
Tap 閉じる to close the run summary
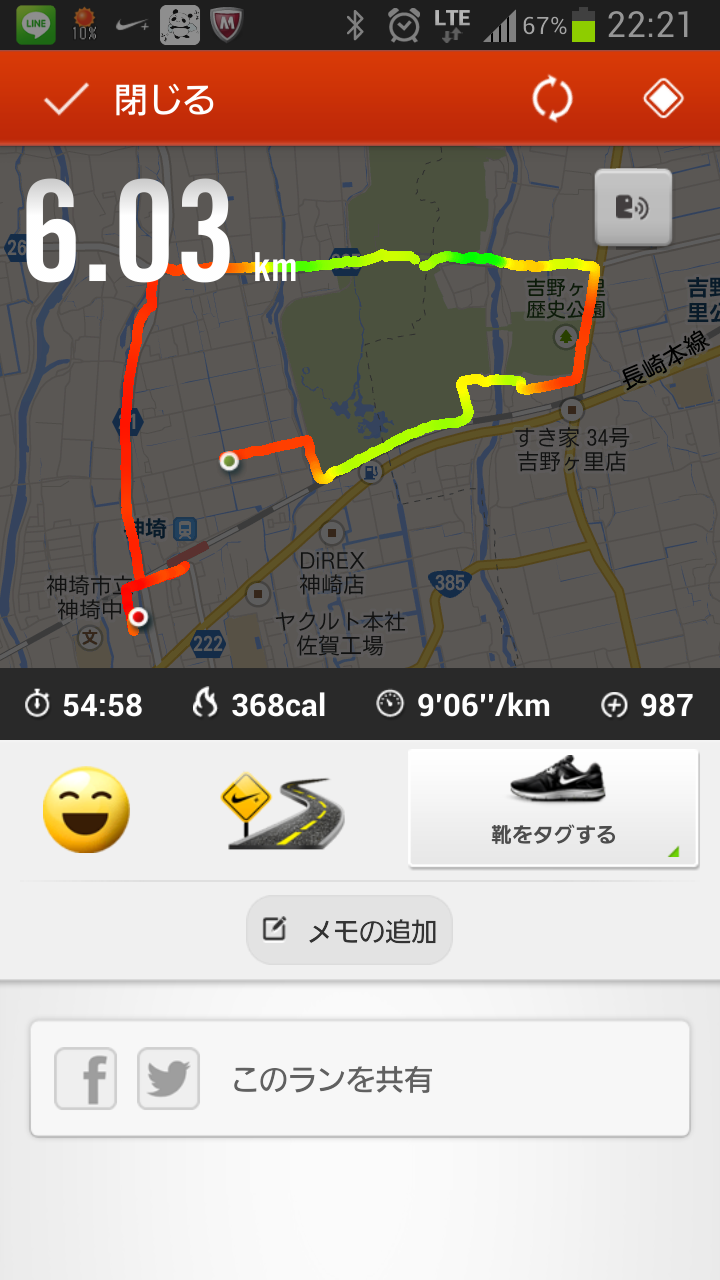click(130, 100)
